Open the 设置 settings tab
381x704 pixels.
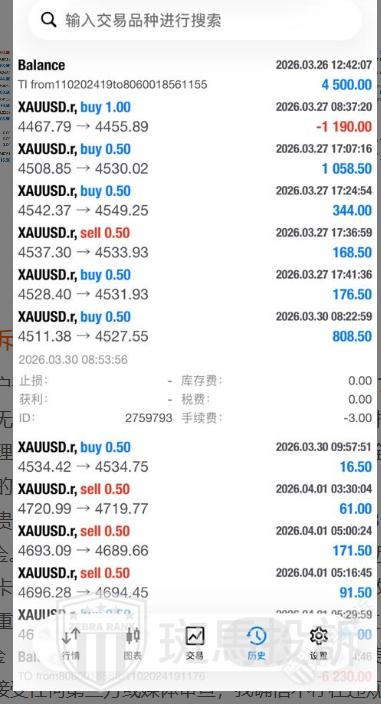pyautogui.click(x=319, y=644)
